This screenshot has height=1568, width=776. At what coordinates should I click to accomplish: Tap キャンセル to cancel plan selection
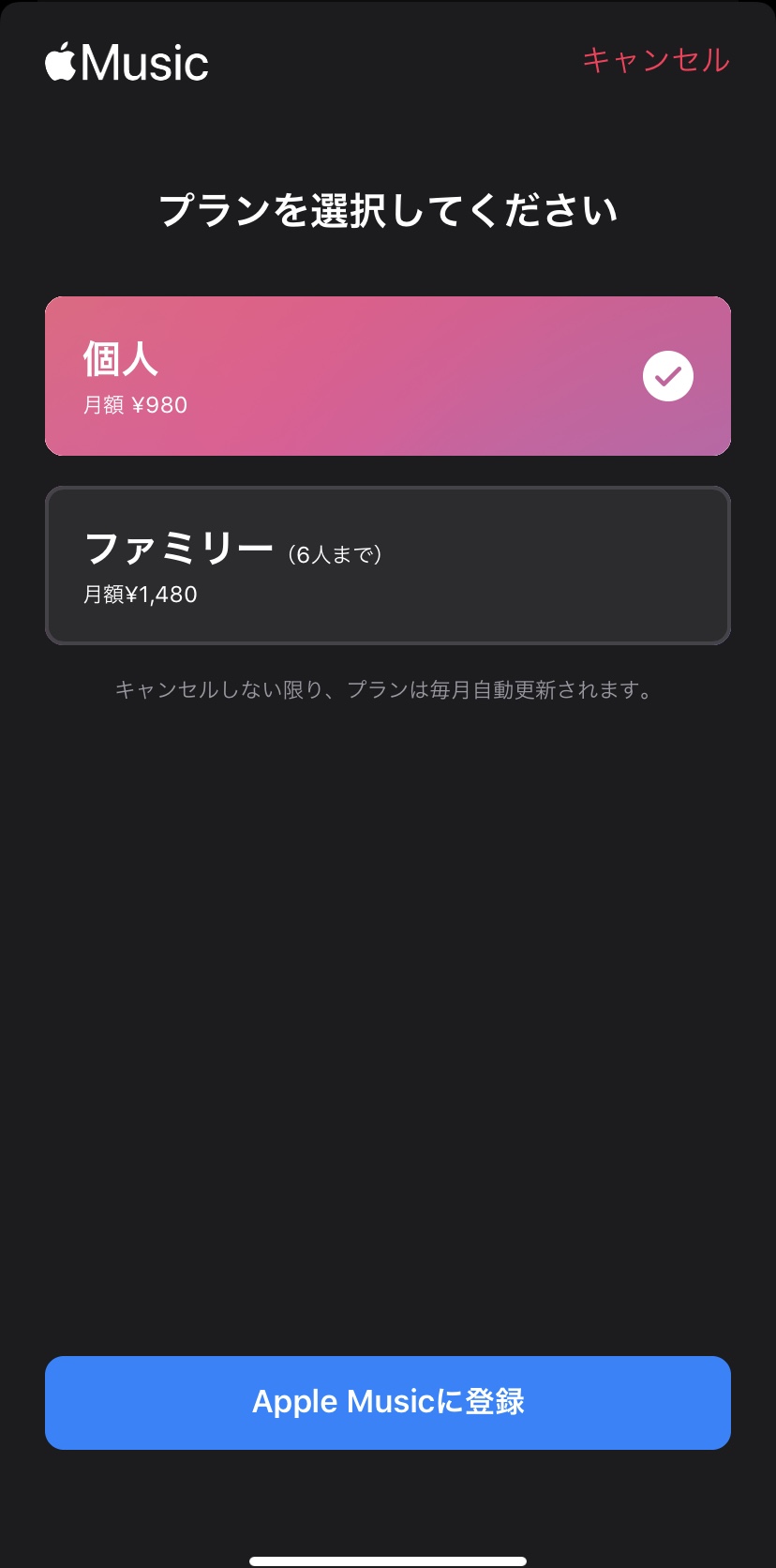[x=655, y=60]
